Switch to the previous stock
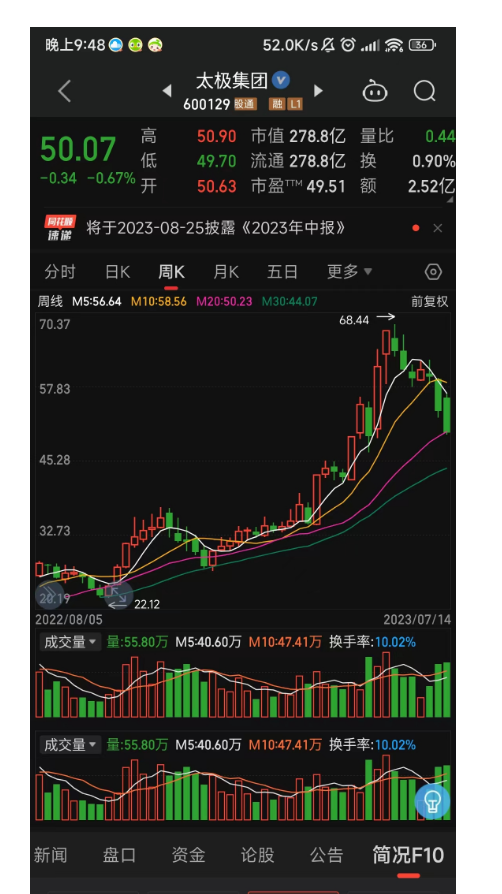This screenshot has width=502, height=894. click(167, 91)
